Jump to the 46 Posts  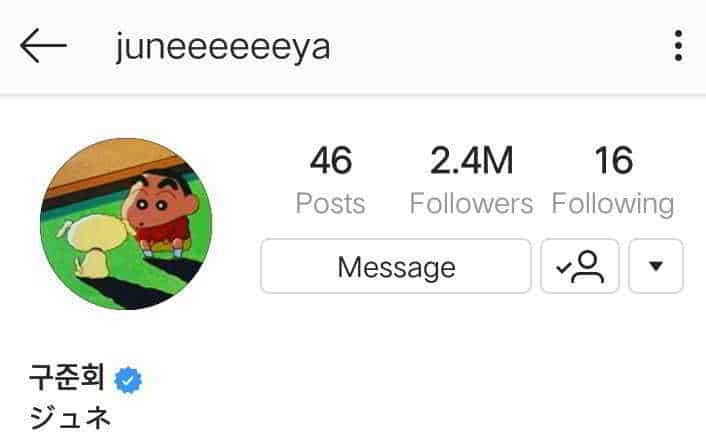coord(330,180)
